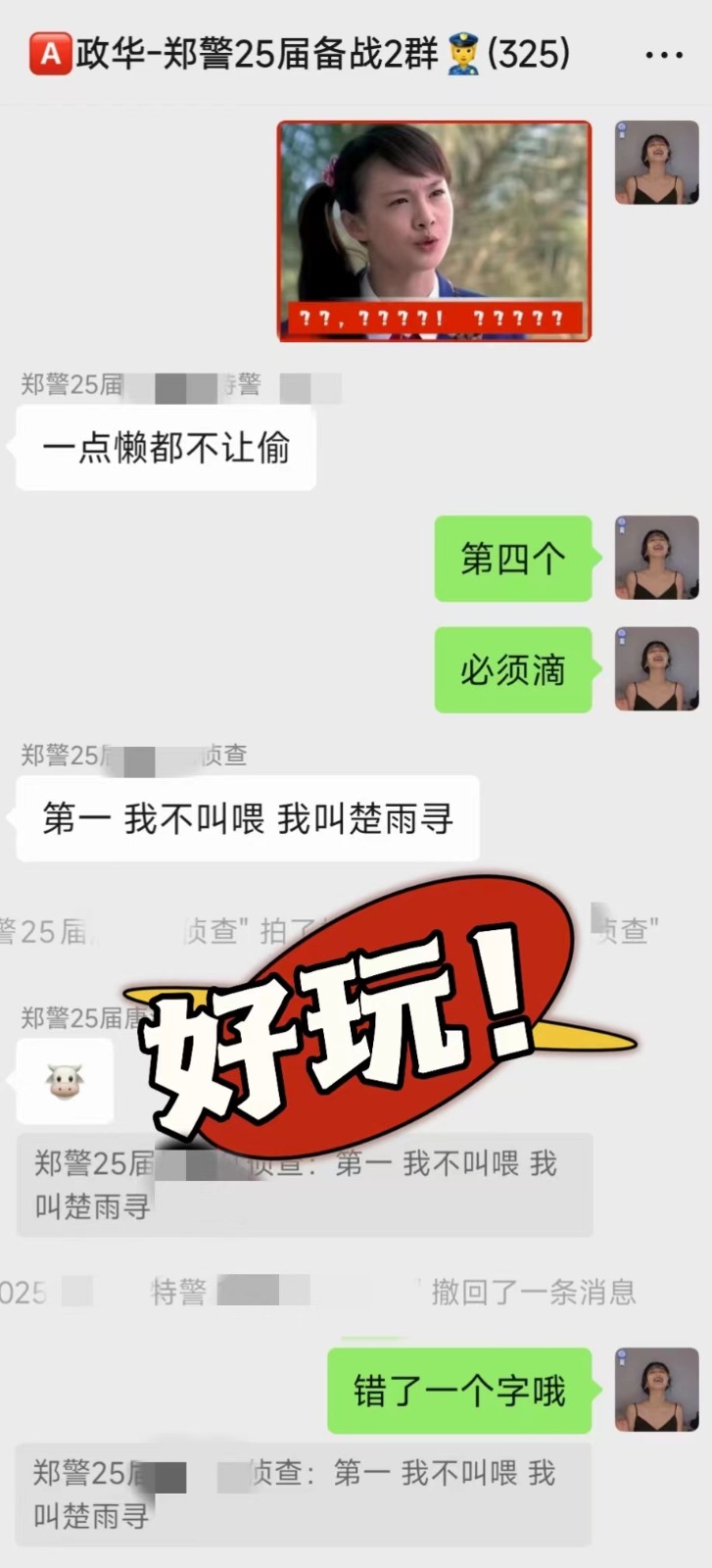Open sender's profile next to "必须滴"
The image size is (712, 1568).
[x=656, y=669]
